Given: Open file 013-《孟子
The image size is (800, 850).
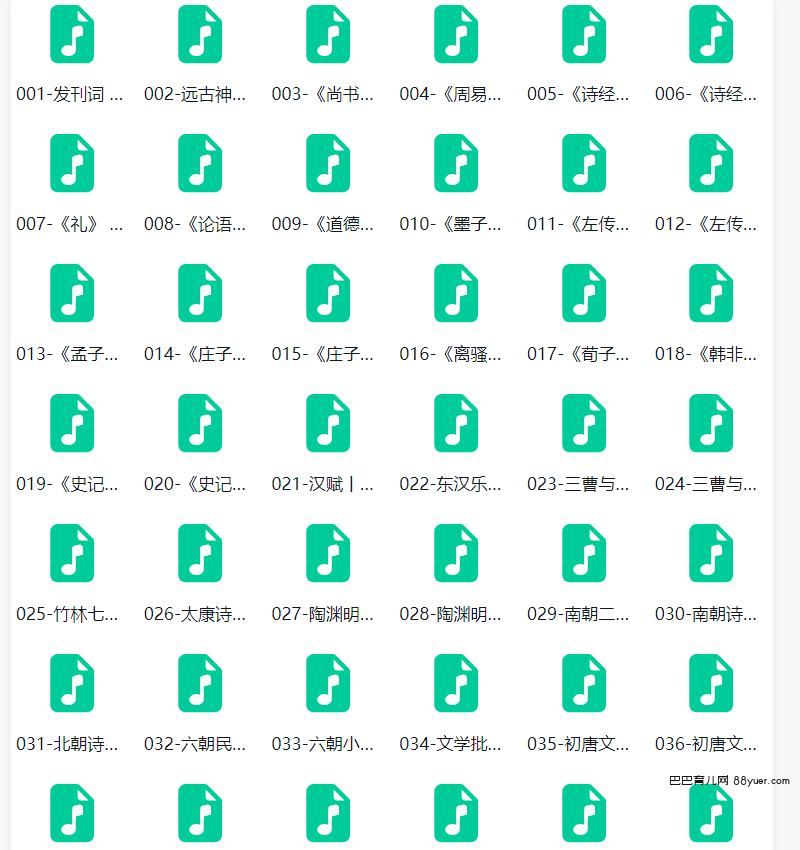Looking at the screenshot, I should tap(72, 293).
